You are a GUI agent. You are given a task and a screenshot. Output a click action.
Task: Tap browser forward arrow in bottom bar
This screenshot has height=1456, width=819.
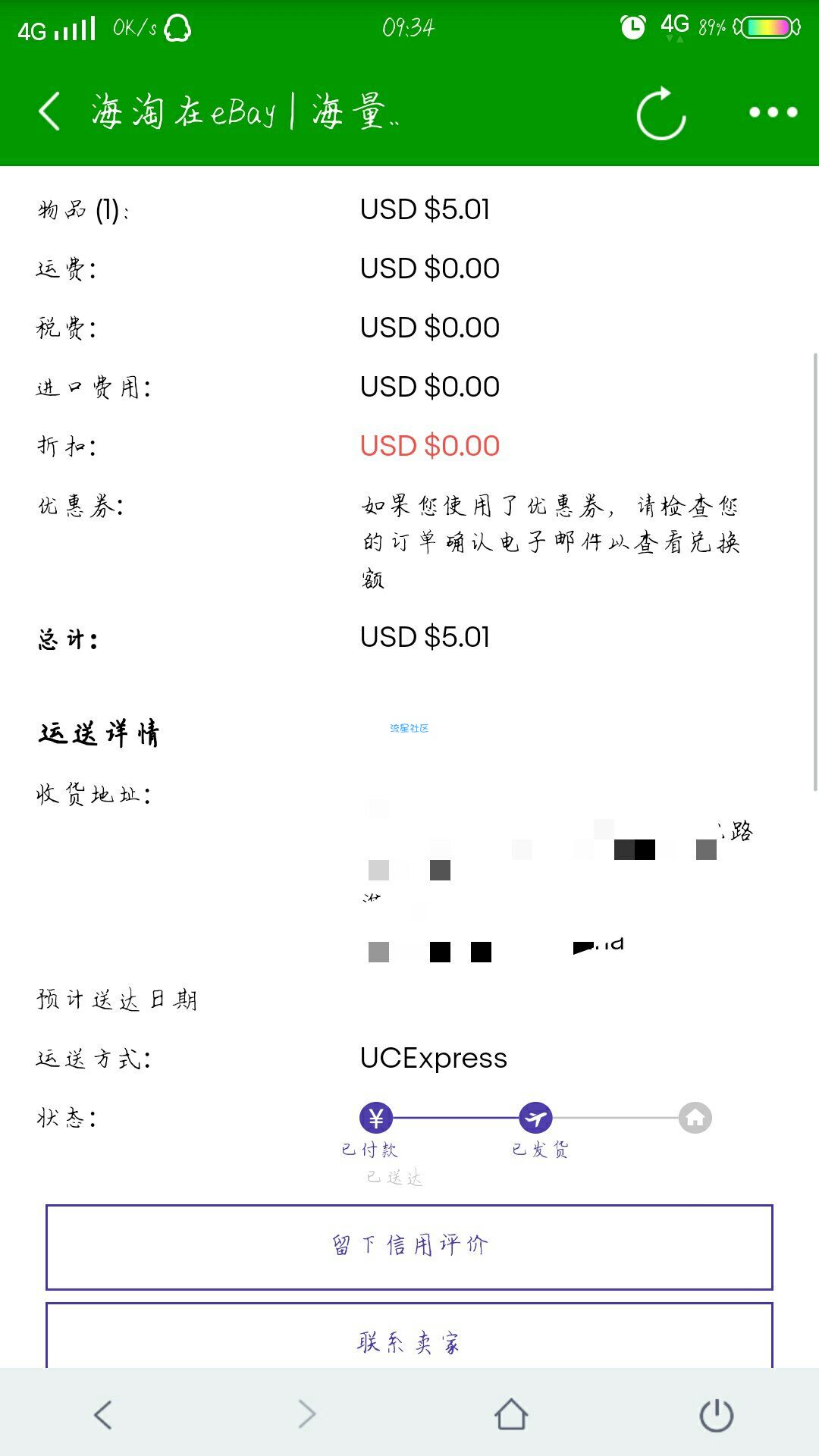(x=307, y=1414)
